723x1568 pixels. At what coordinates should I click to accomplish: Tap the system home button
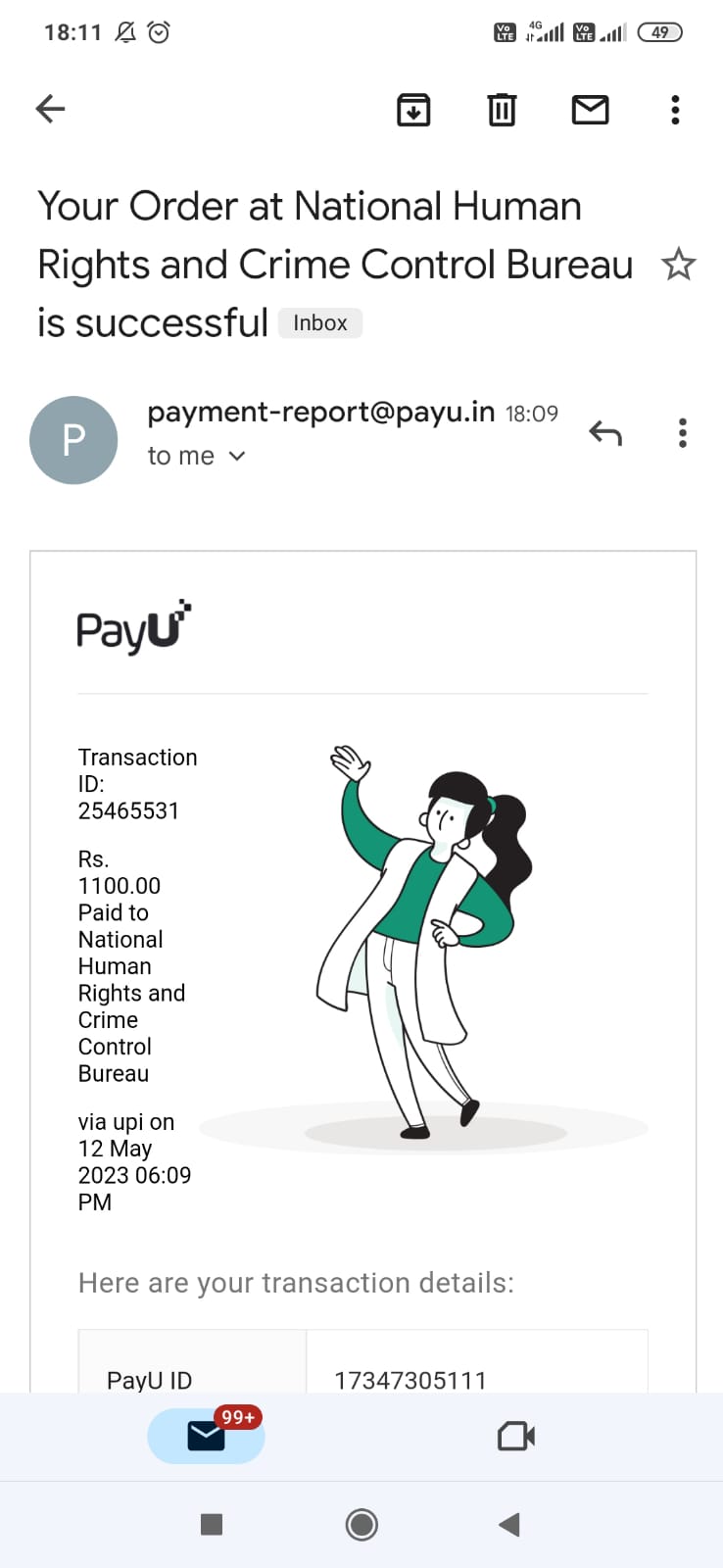(361, 1524)
